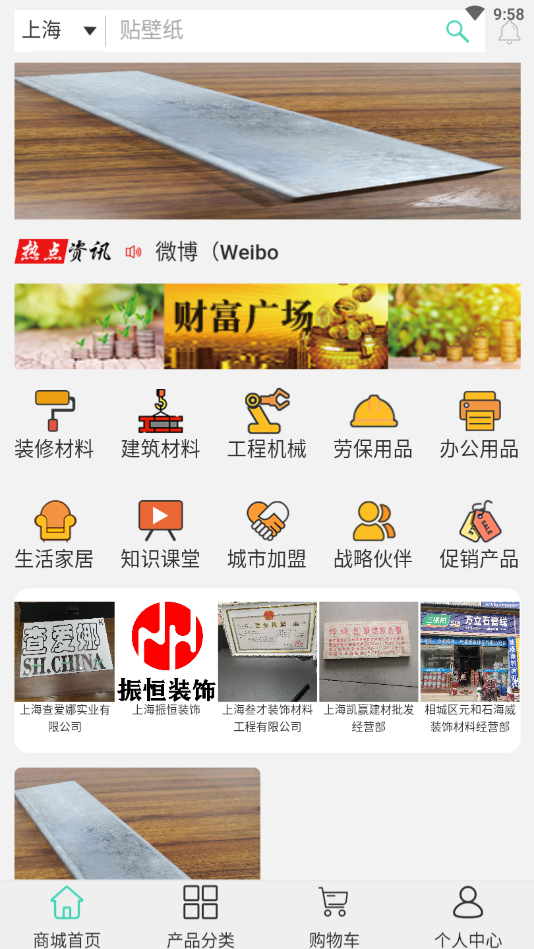Open the 装修材料 category
Image resolution: width=534 pixels, height=949 pixels.
click(54, 424)
